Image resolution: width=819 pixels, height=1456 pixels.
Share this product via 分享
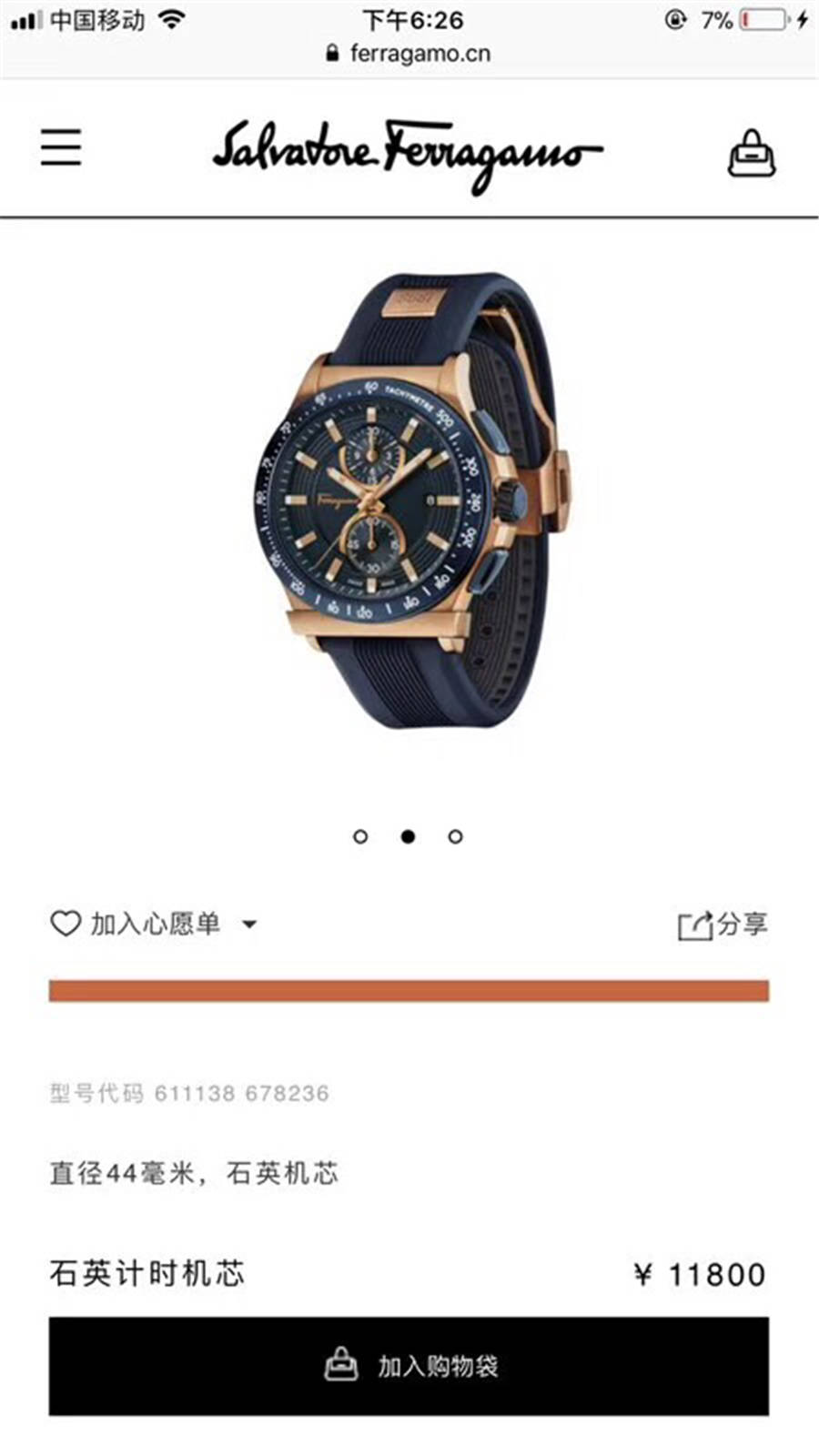723,925
